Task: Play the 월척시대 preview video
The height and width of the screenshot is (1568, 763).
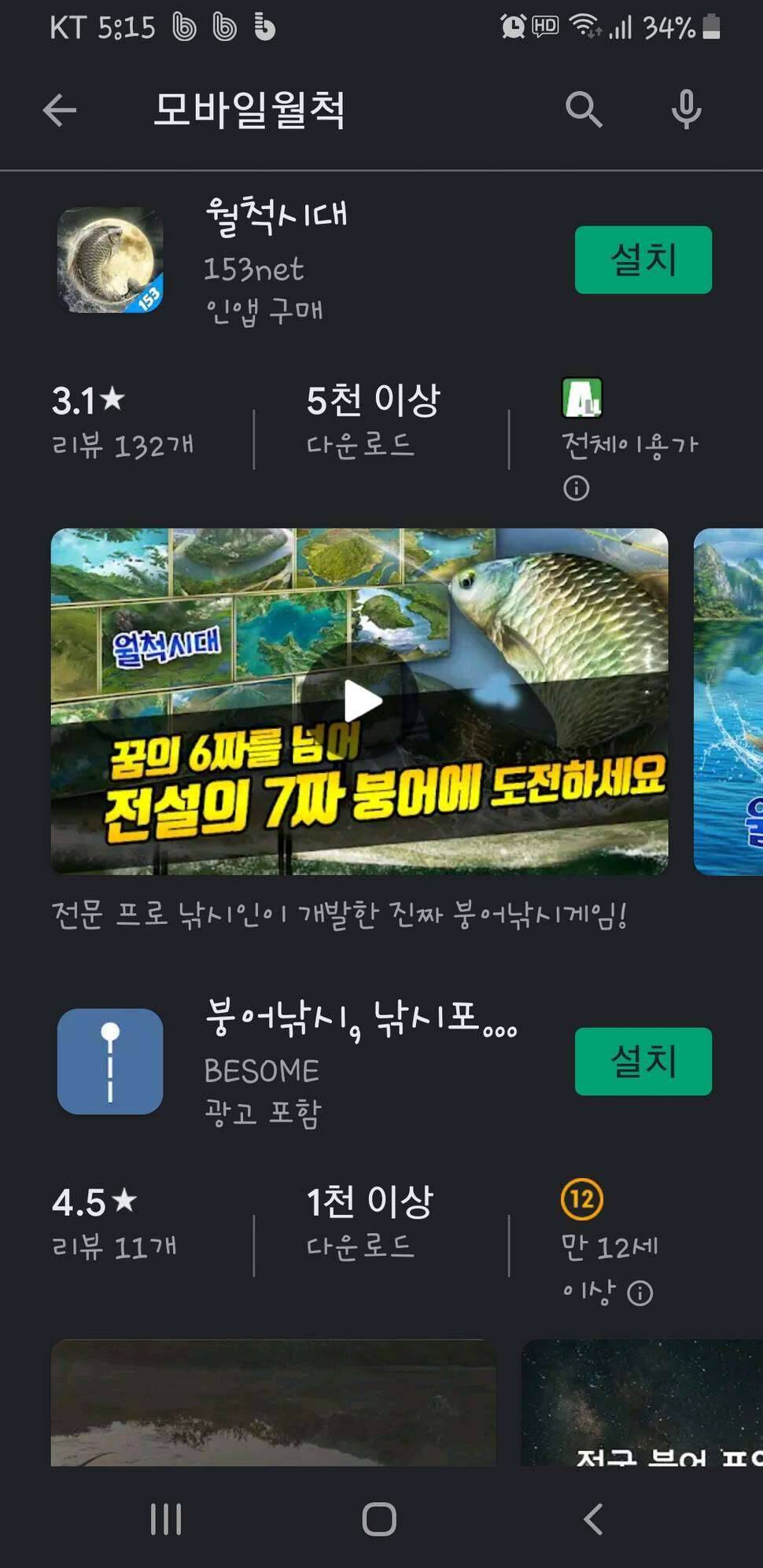Action: click(x=360, y=701)
